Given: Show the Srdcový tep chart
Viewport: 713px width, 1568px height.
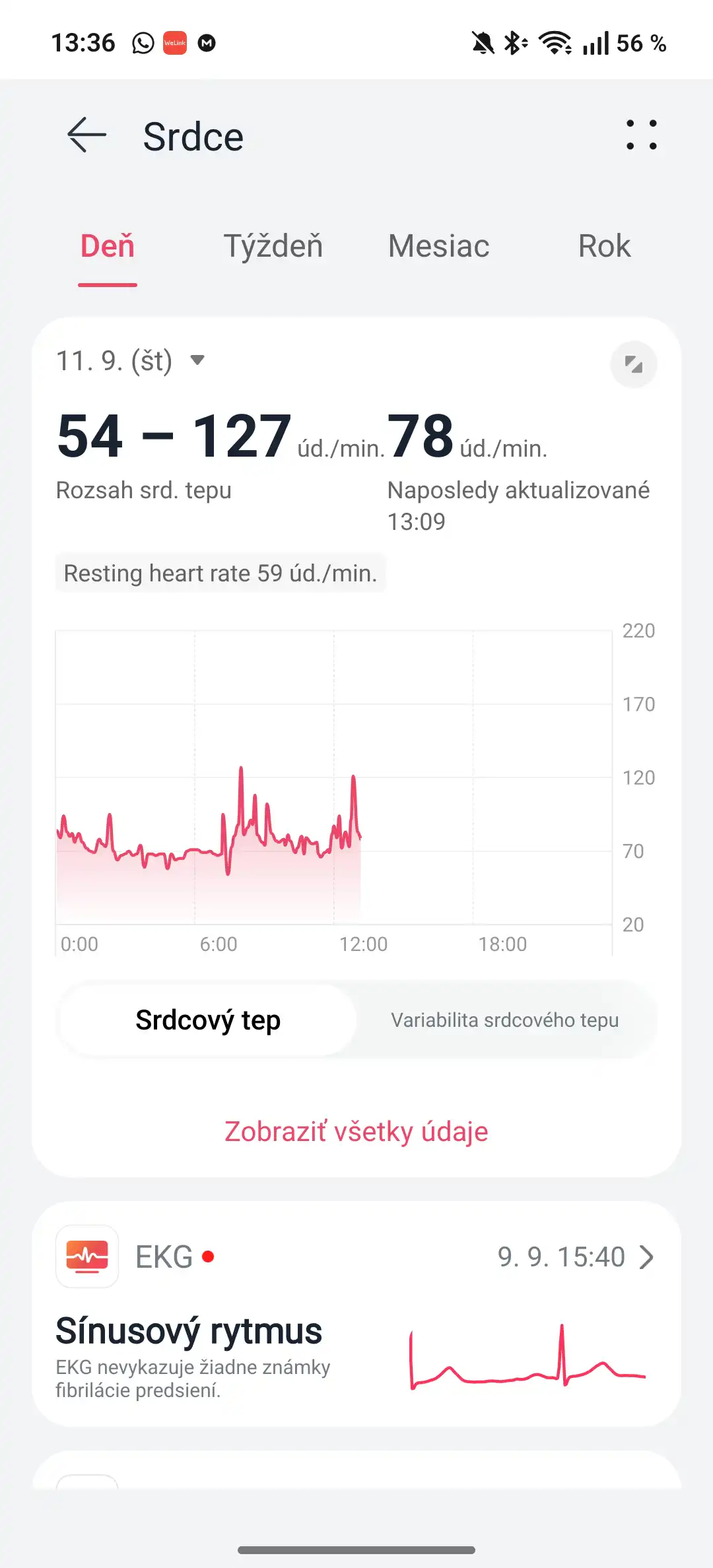Looking at the screenshot, I should point(208,1020).
